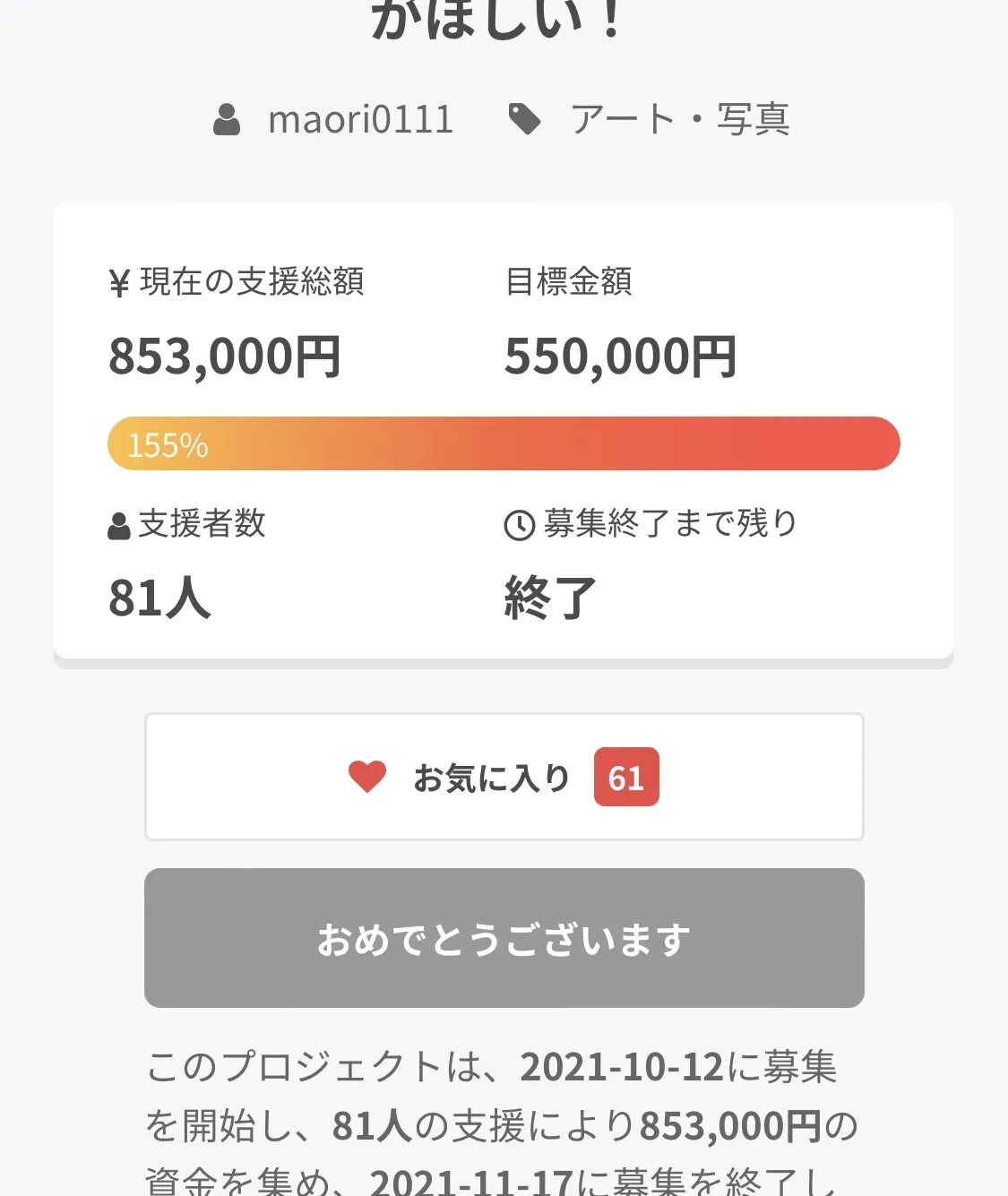
Task: Open the アート・写真 category
Action: click(679, 119)
